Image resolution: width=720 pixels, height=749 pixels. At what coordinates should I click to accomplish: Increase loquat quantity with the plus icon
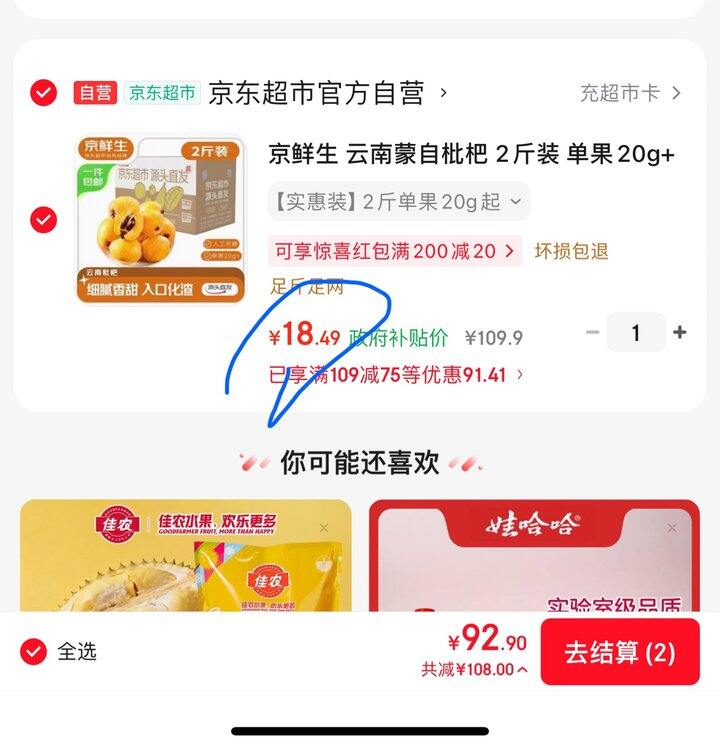click(x=682, y=330)
